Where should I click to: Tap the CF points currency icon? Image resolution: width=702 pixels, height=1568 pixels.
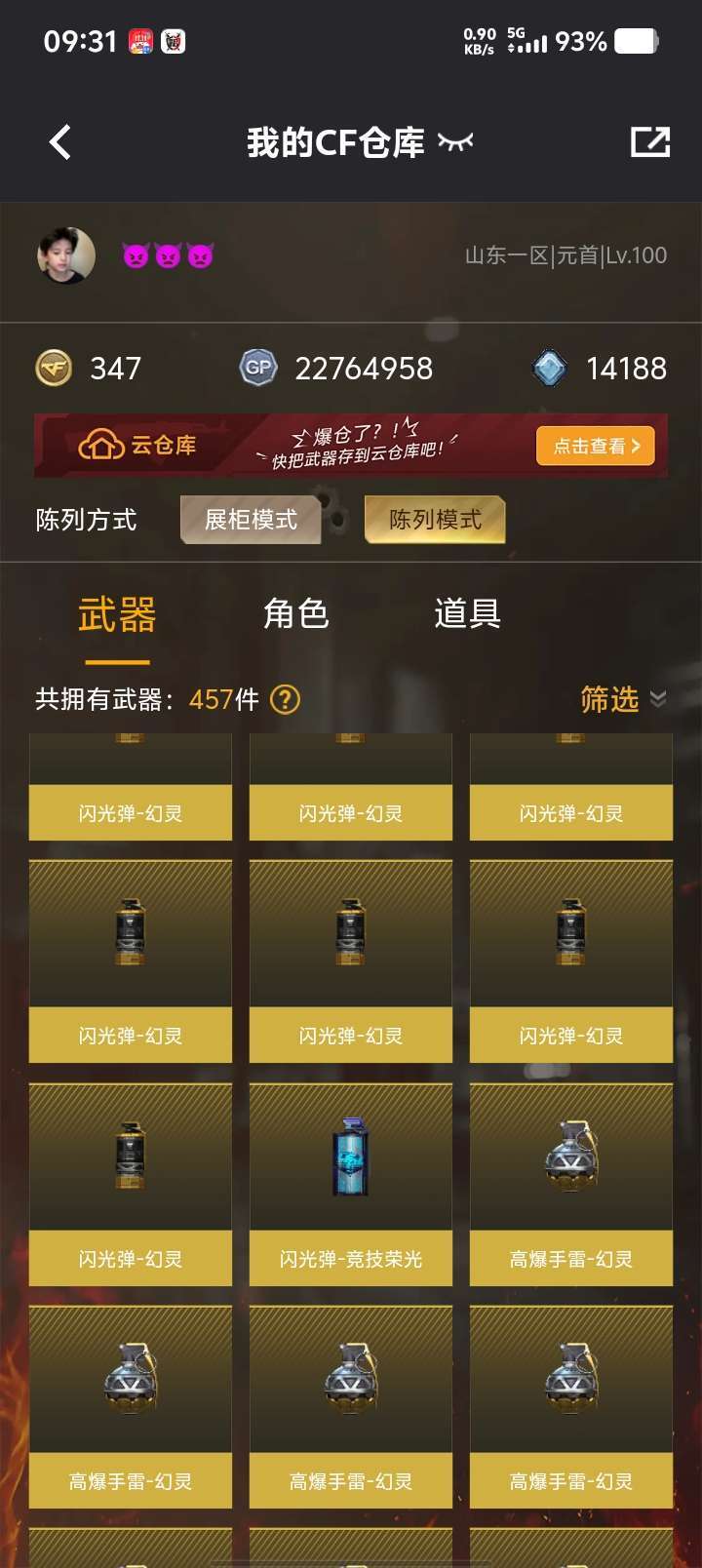click(56, 368)
